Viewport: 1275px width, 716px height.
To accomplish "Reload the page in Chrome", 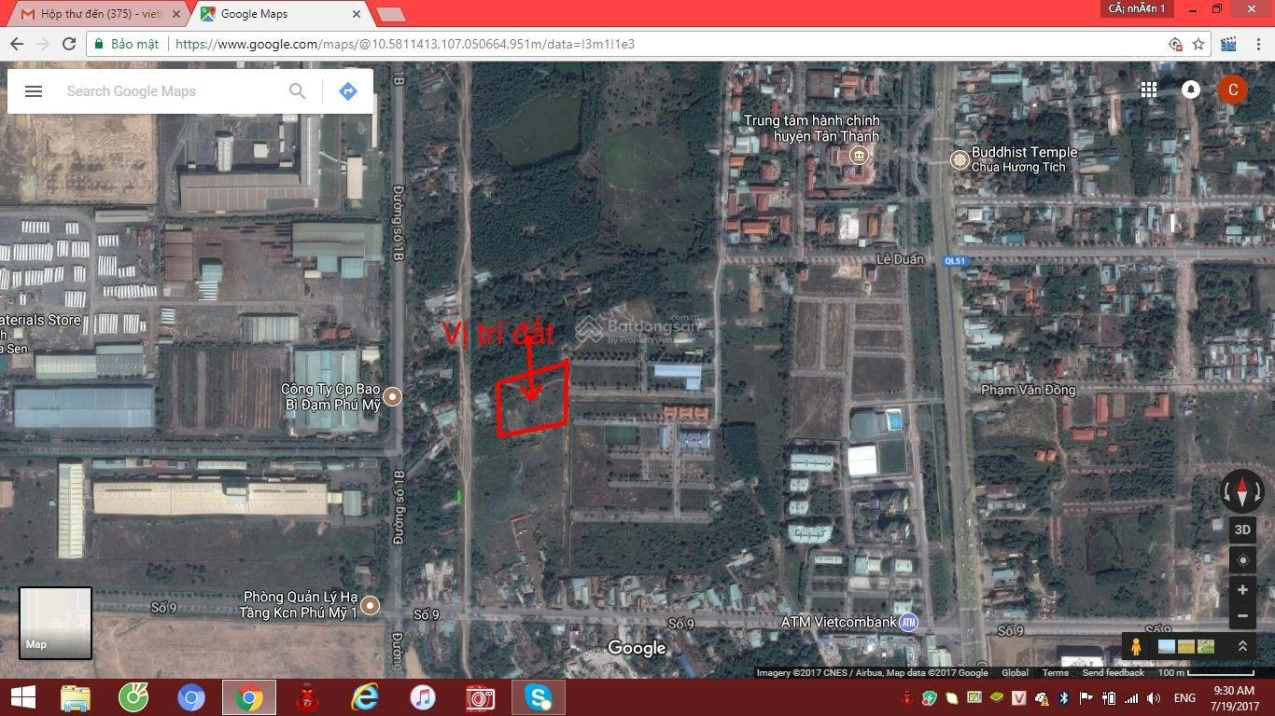I will click(69, 44).
